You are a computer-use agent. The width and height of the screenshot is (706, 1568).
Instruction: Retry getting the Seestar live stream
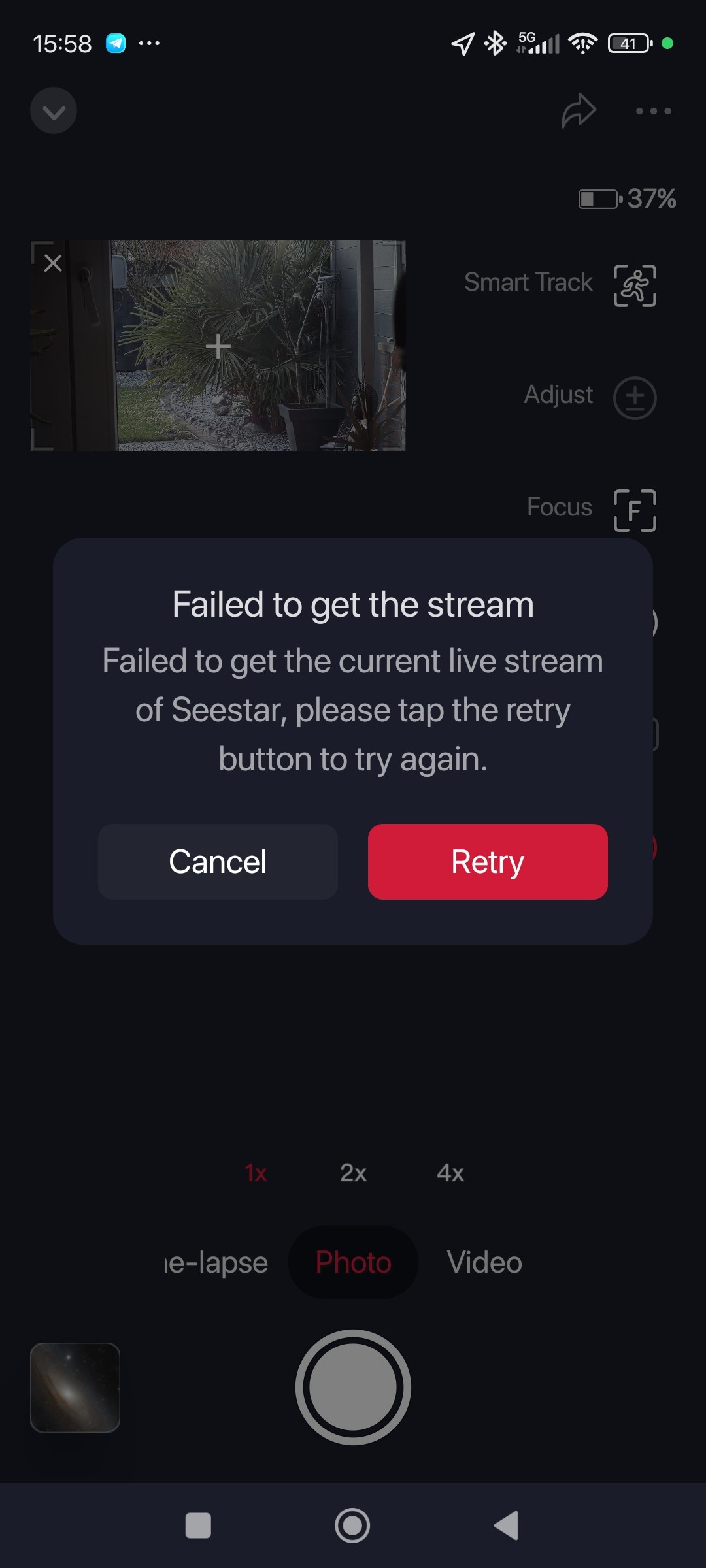(x=487, y=861)
